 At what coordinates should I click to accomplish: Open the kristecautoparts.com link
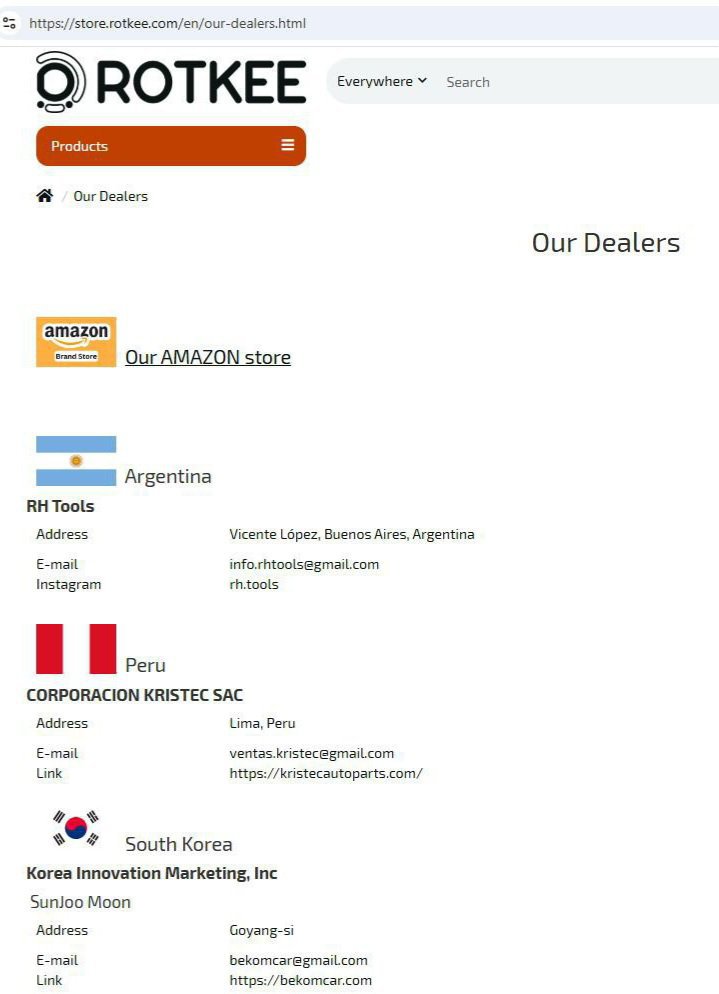(326, 773)
